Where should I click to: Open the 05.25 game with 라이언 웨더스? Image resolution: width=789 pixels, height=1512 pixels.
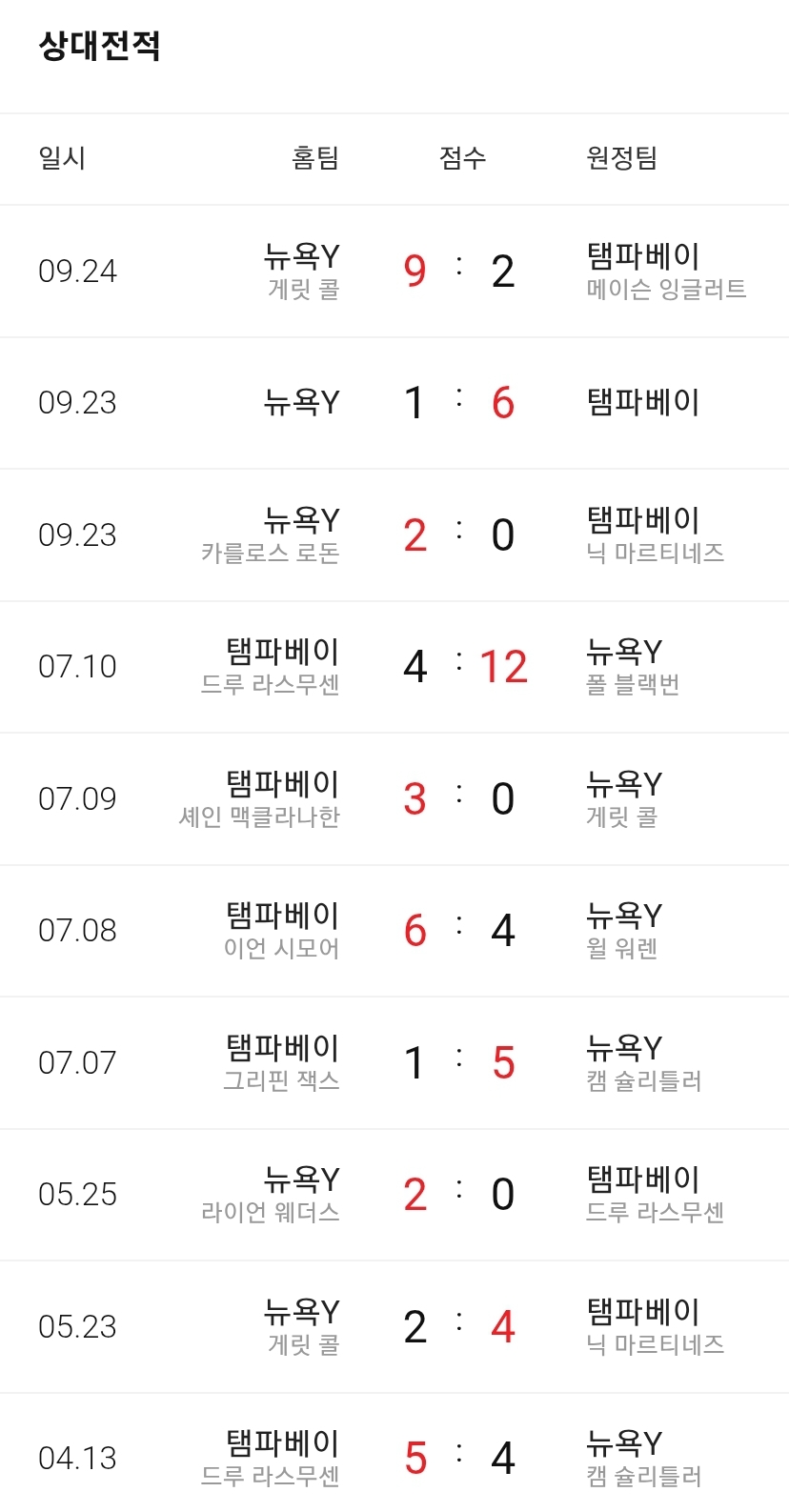click(x=394, y=1195)
